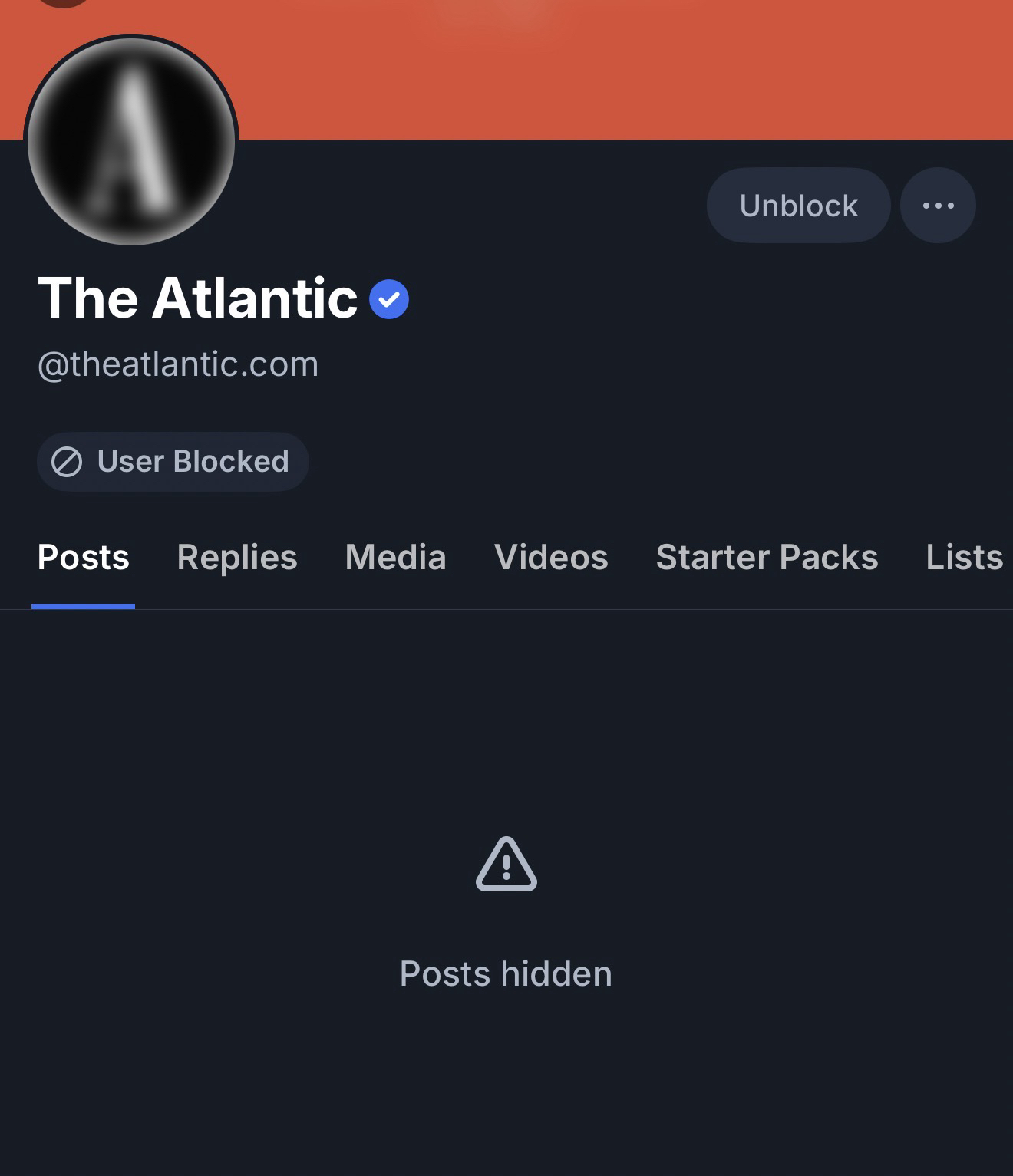
Task: Go to the Videos tab
Action: (x=551, y=558)
